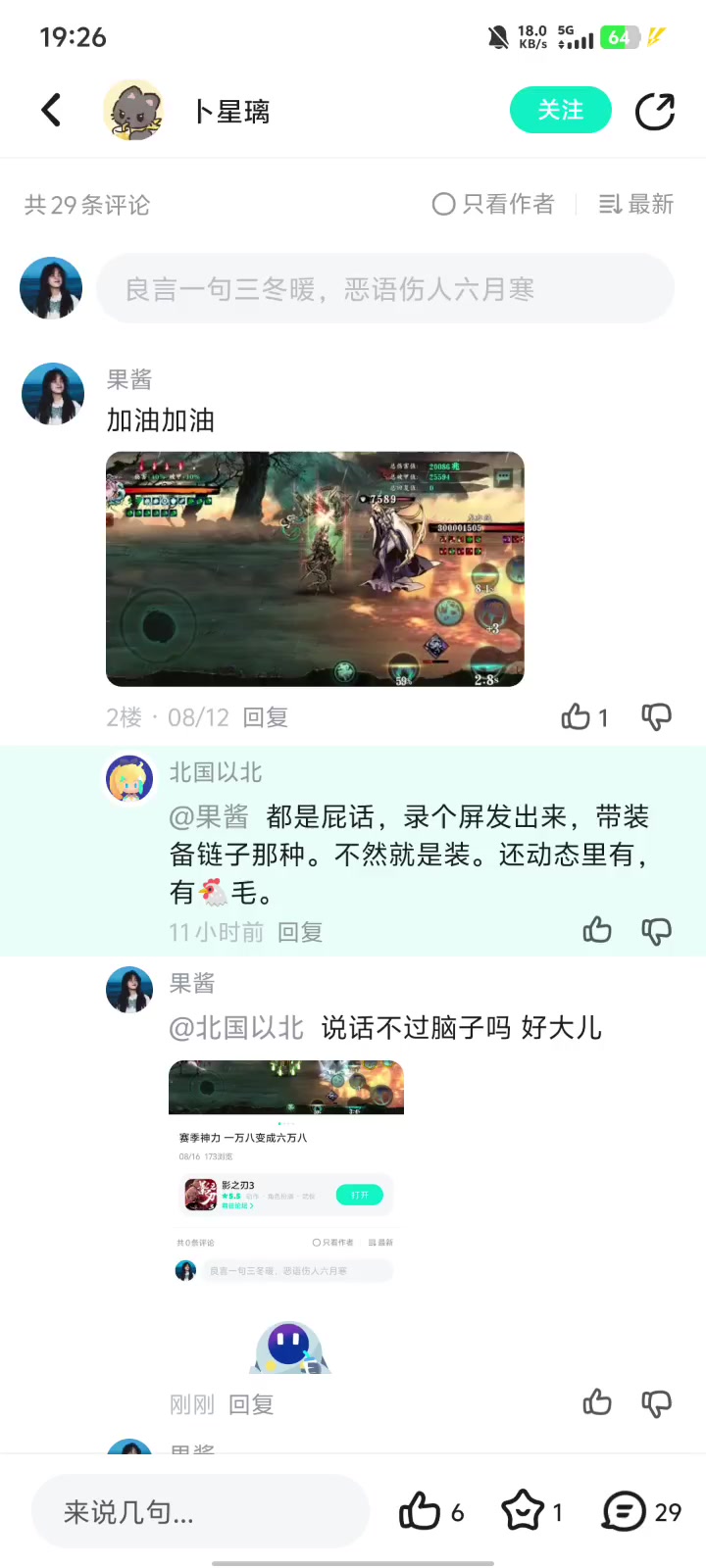Follow the author with 关注

tap(561, 110)
